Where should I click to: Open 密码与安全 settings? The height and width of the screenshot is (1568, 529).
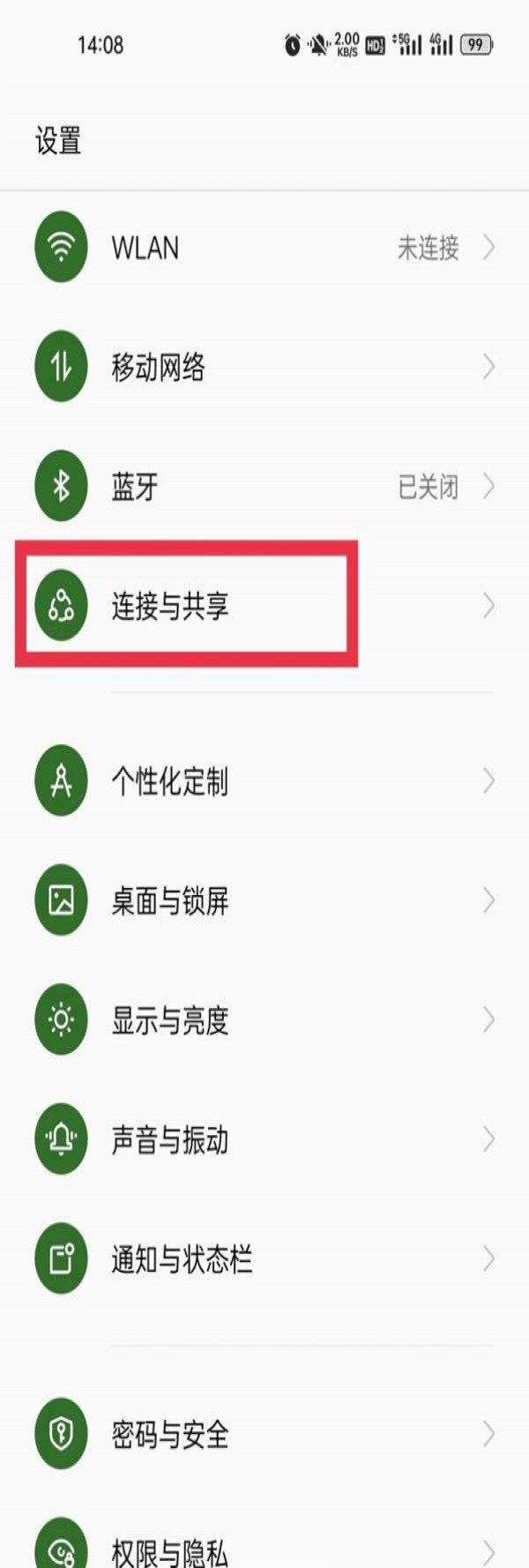click(x=264, y=1435)
